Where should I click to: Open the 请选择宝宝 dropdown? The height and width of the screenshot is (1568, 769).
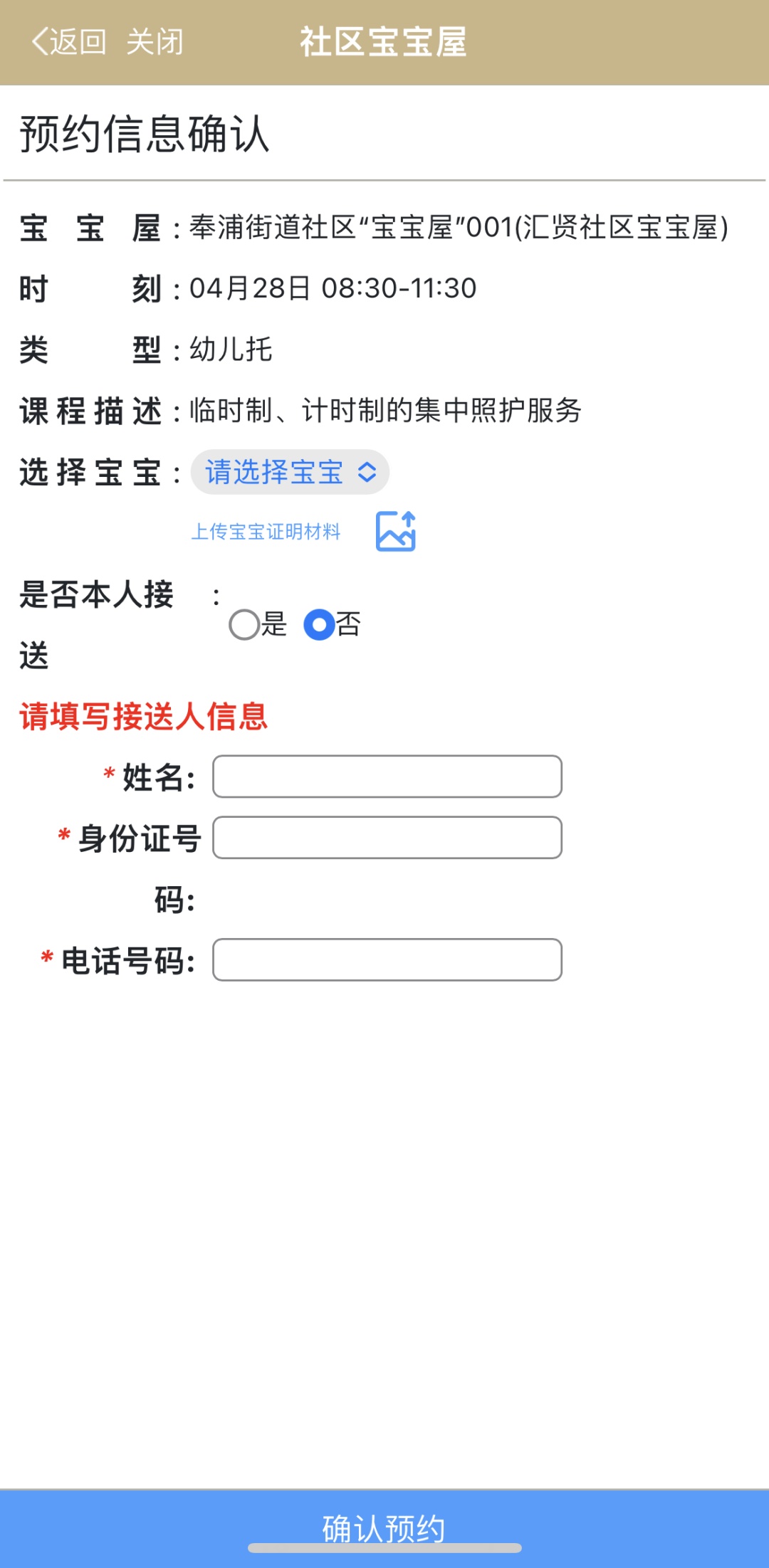tap(290, 472)
